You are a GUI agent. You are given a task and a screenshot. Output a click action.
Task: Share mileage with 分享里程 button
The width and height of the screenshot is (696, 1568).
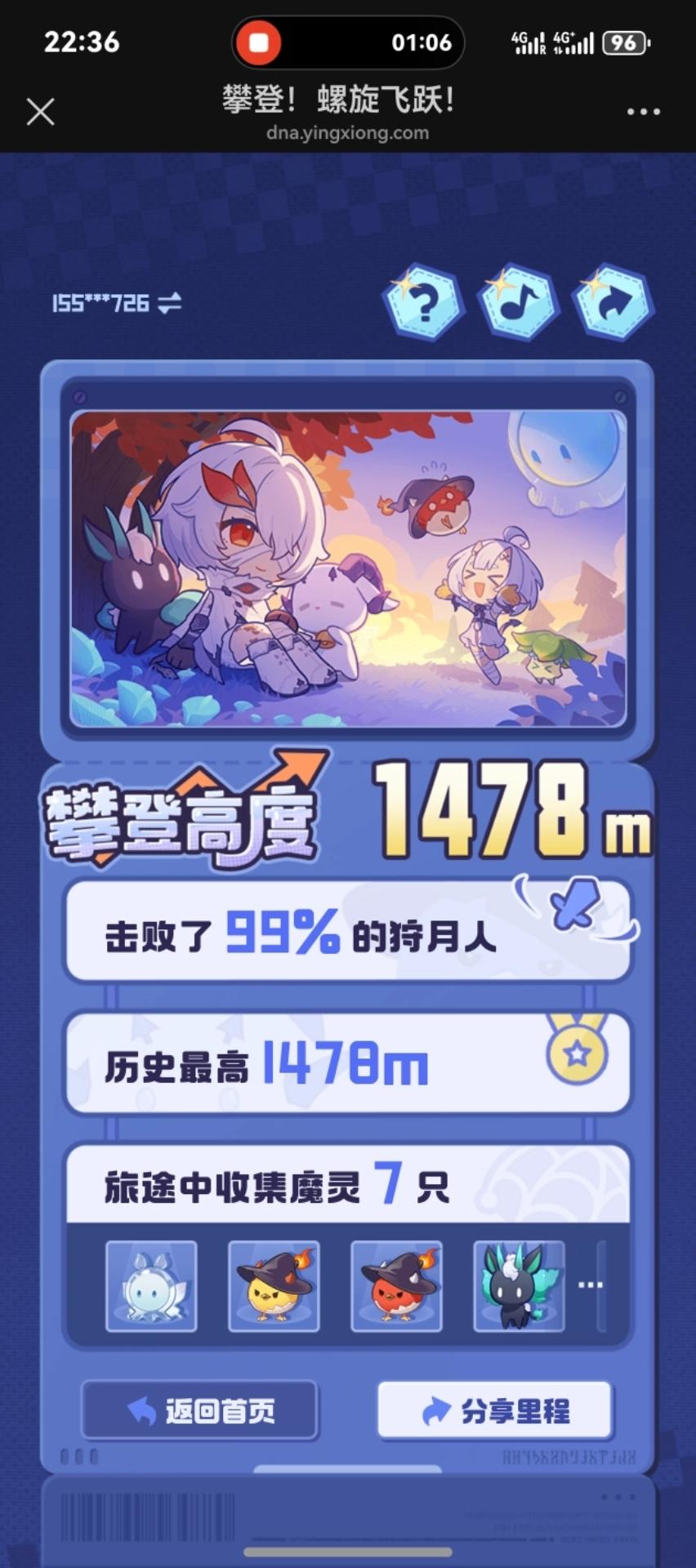tap(494, 1410)
